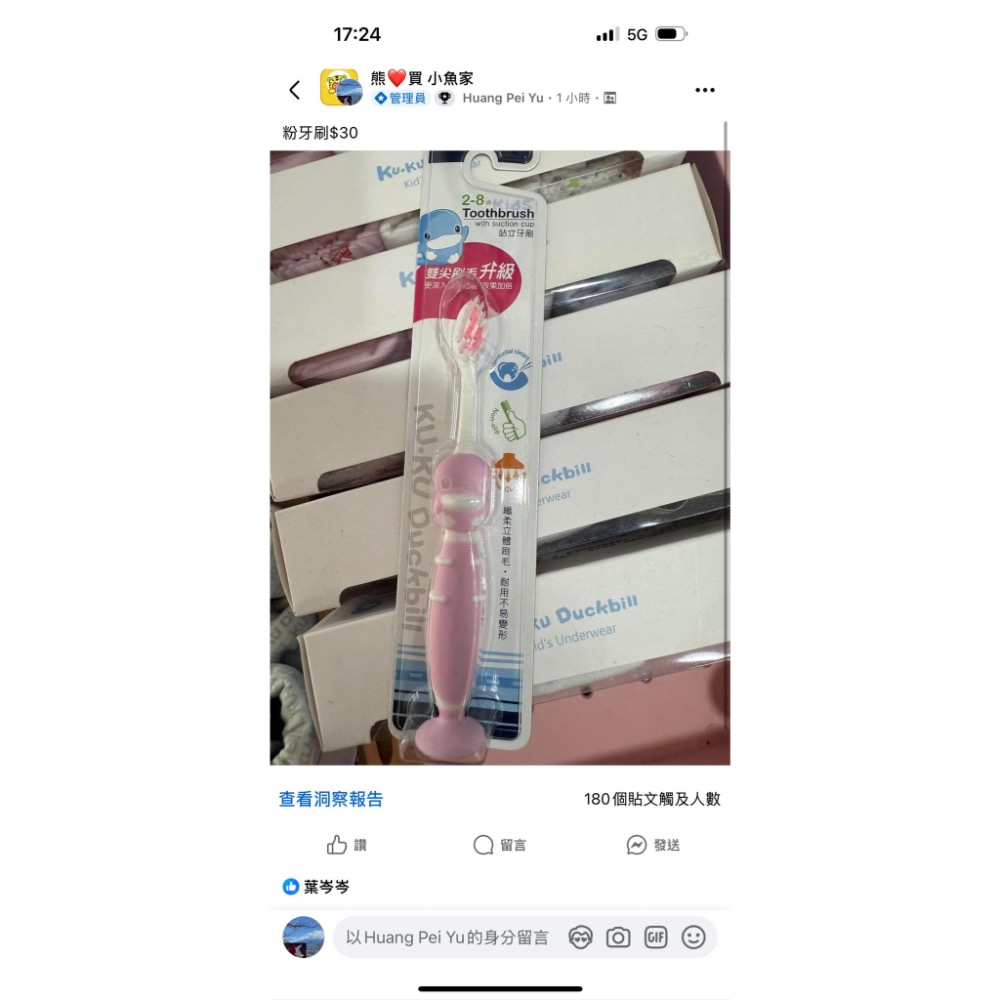This screenshot has width=1000, height=1000.
Task: Send the post via 發送
Action: (x=653, y=845)
